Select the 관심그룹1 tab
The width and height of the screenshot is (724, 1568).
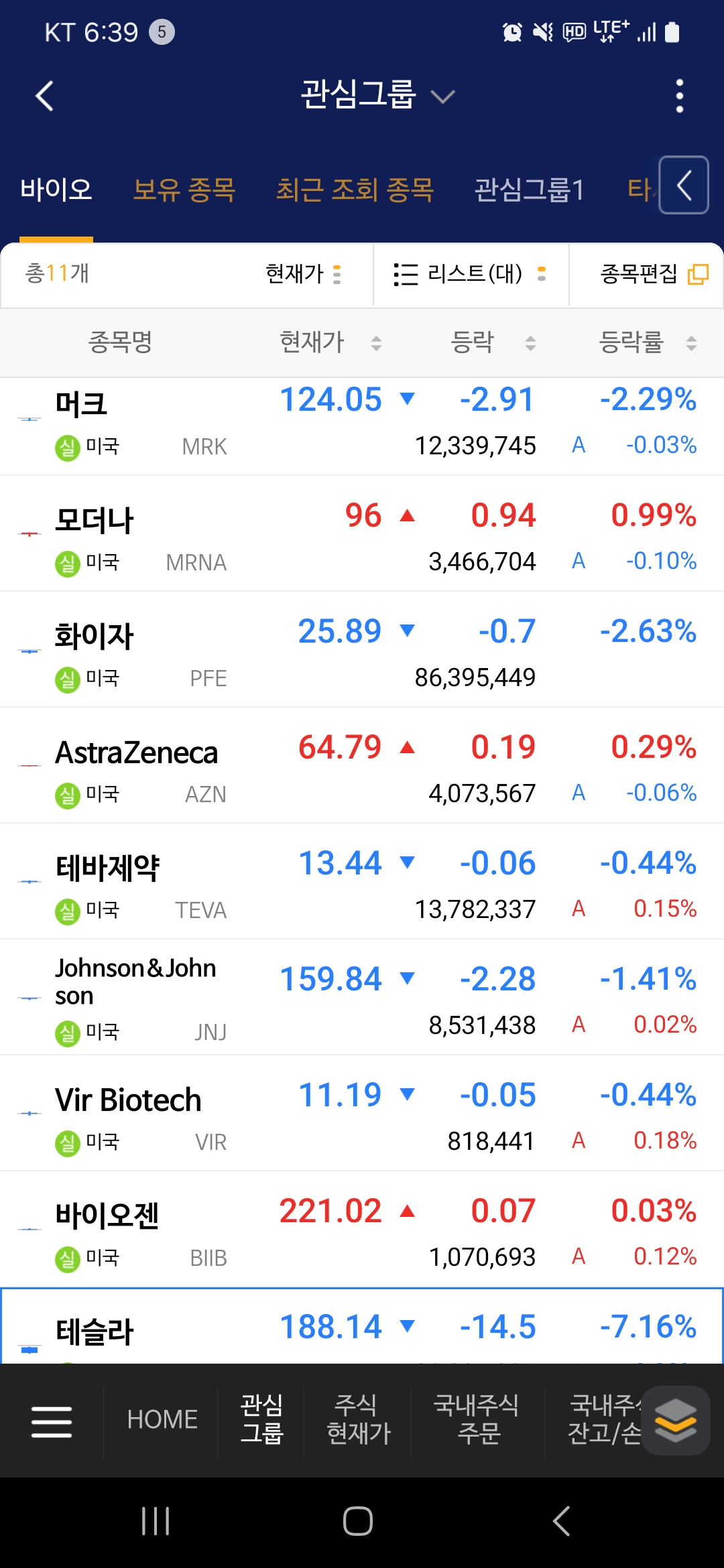click(529, 190)
